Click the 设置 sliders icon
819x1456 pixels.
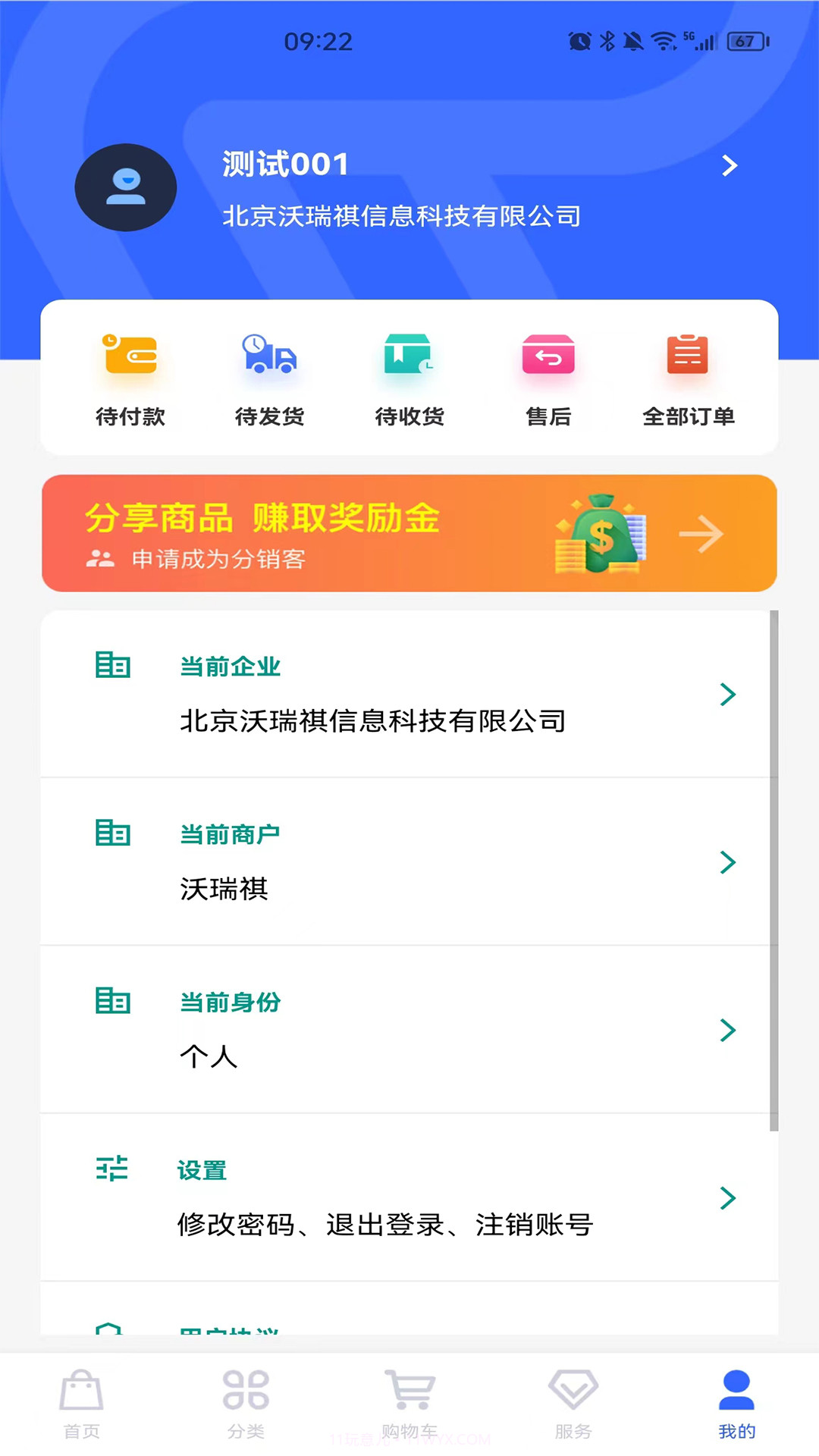pos(112,1170)
